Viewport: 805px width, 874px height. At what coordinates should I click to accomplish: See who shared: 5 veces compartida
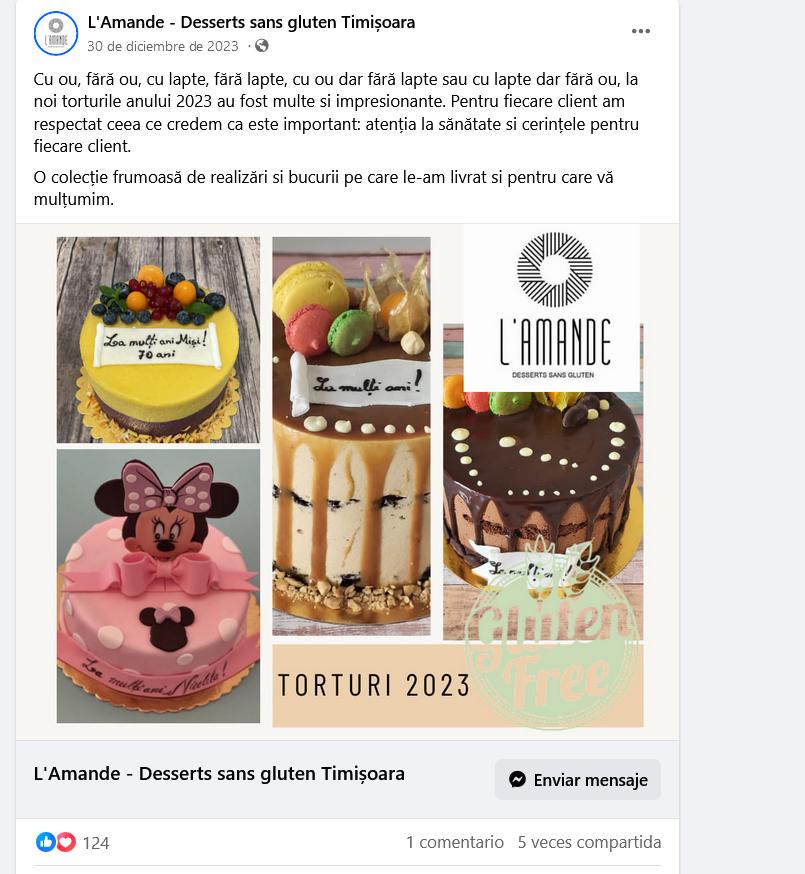[x=589, y=842]
